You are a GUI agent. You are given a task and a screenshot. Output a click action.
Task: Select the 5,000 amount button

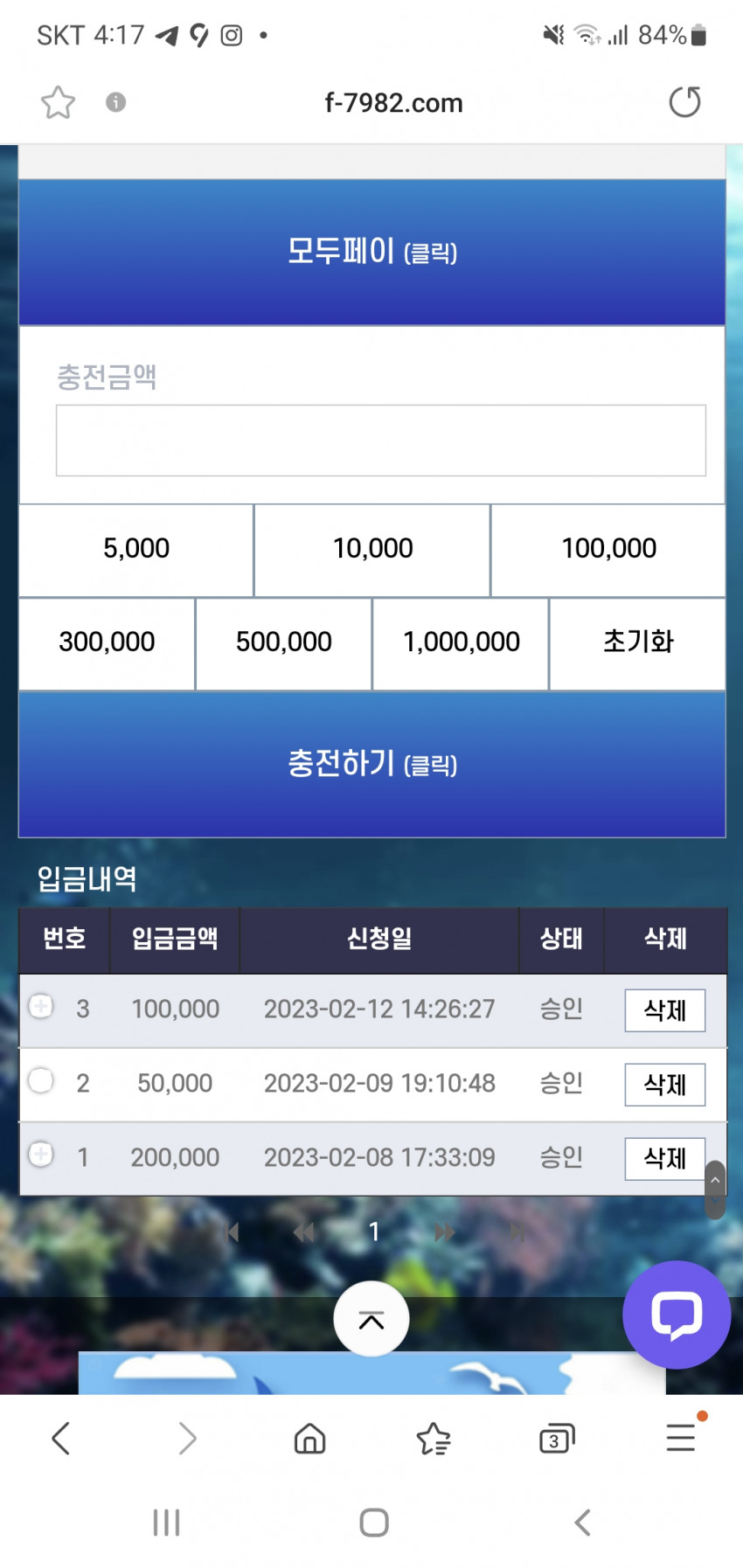(136, 549)
